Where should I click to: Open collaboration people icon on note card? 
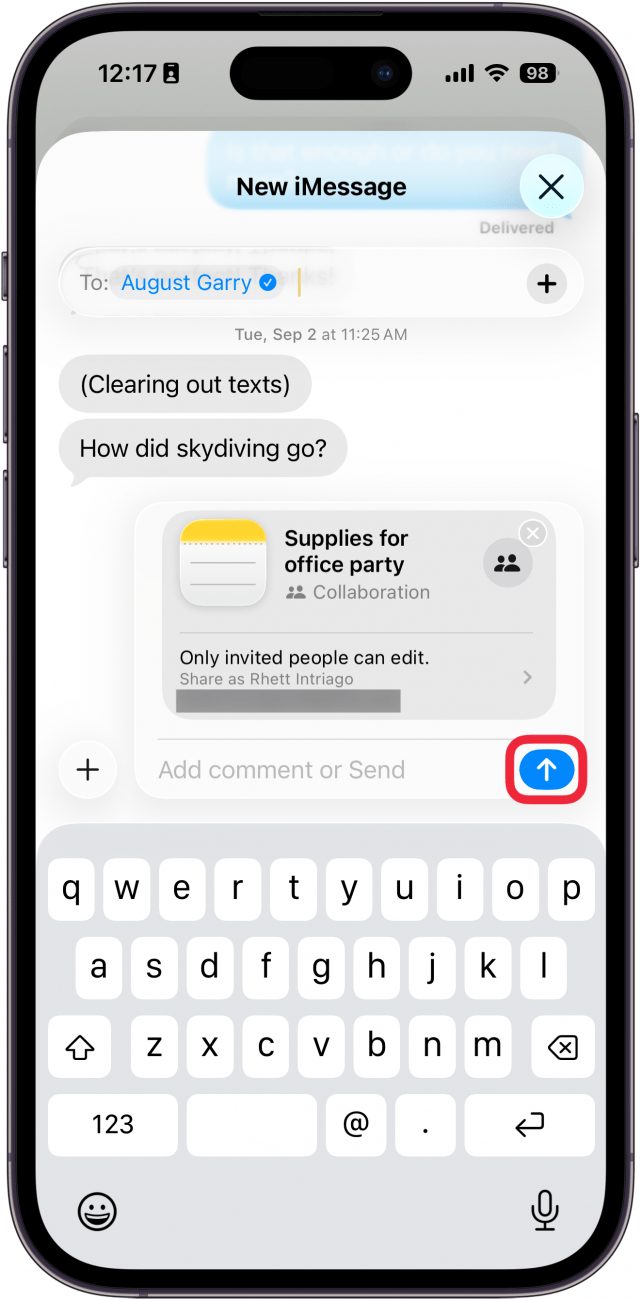(508, 564)
